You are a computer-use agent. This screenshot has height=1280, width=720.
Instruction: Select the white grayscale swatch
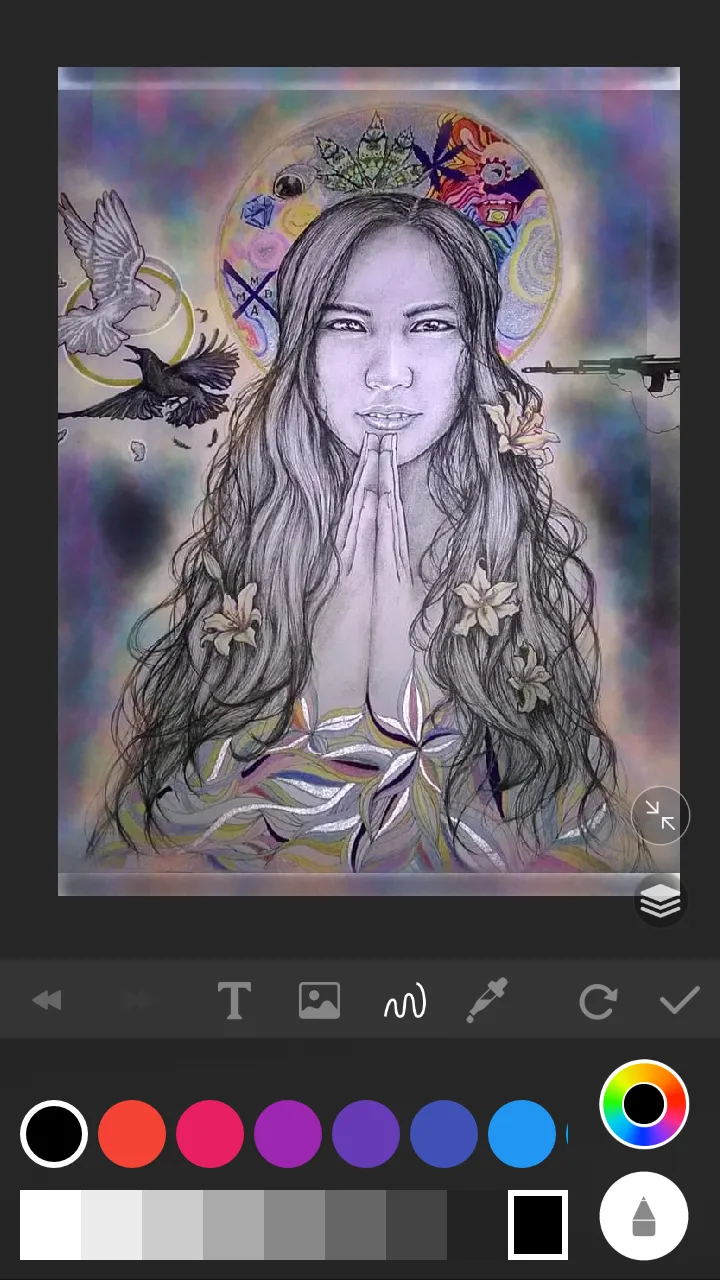50,1225
